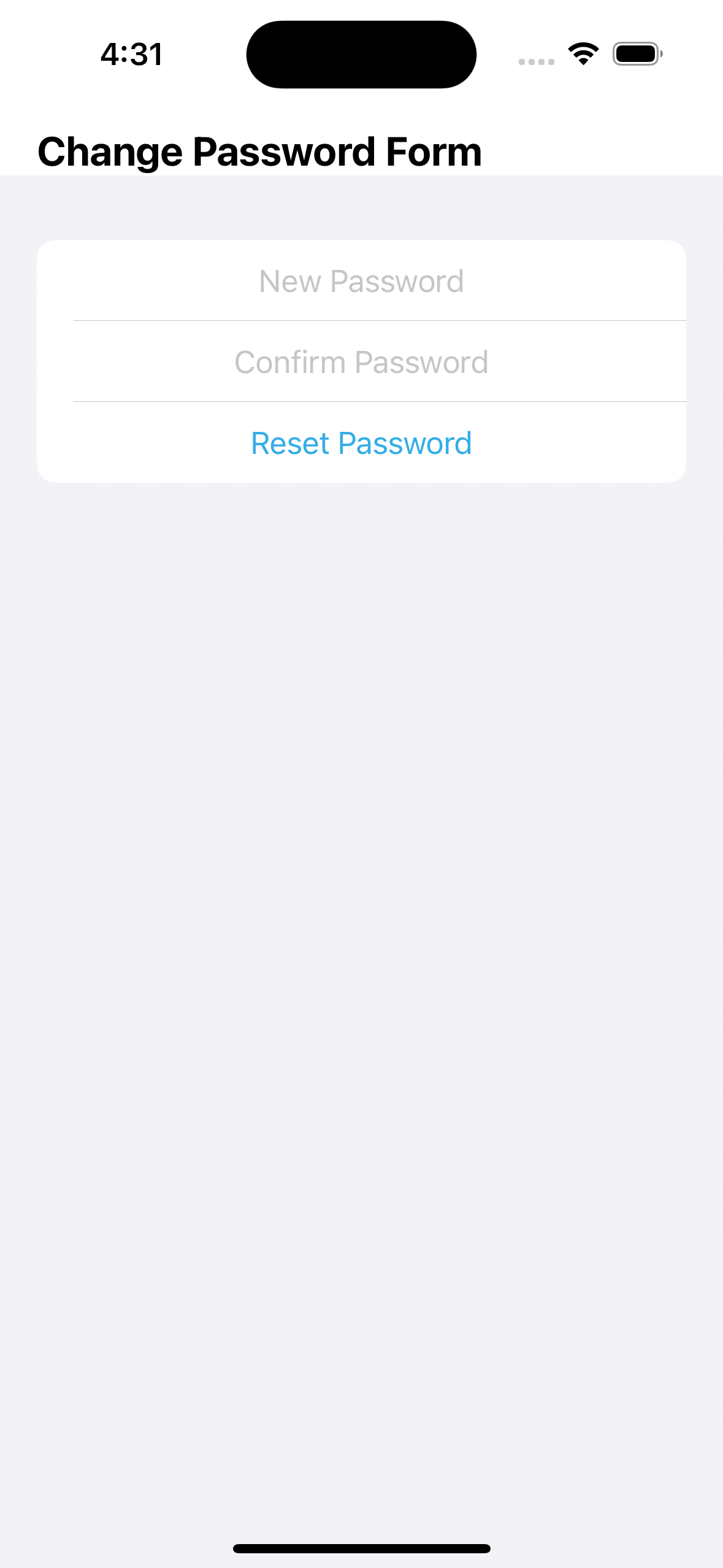Click the divider line below Confirm Password
The image size is (723, 1568).
(361, 400)
